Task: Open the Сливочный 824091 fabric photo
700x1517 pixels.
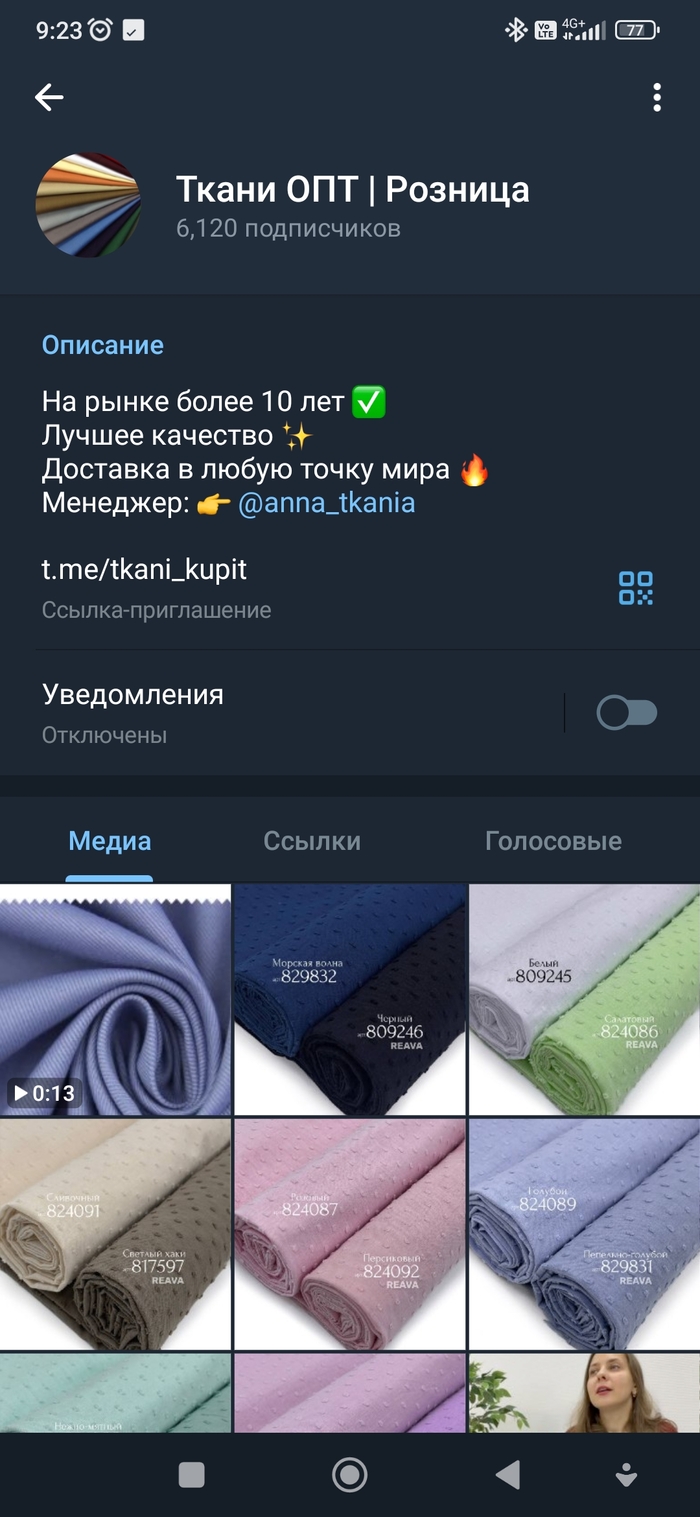Action: pos(115,1234)
